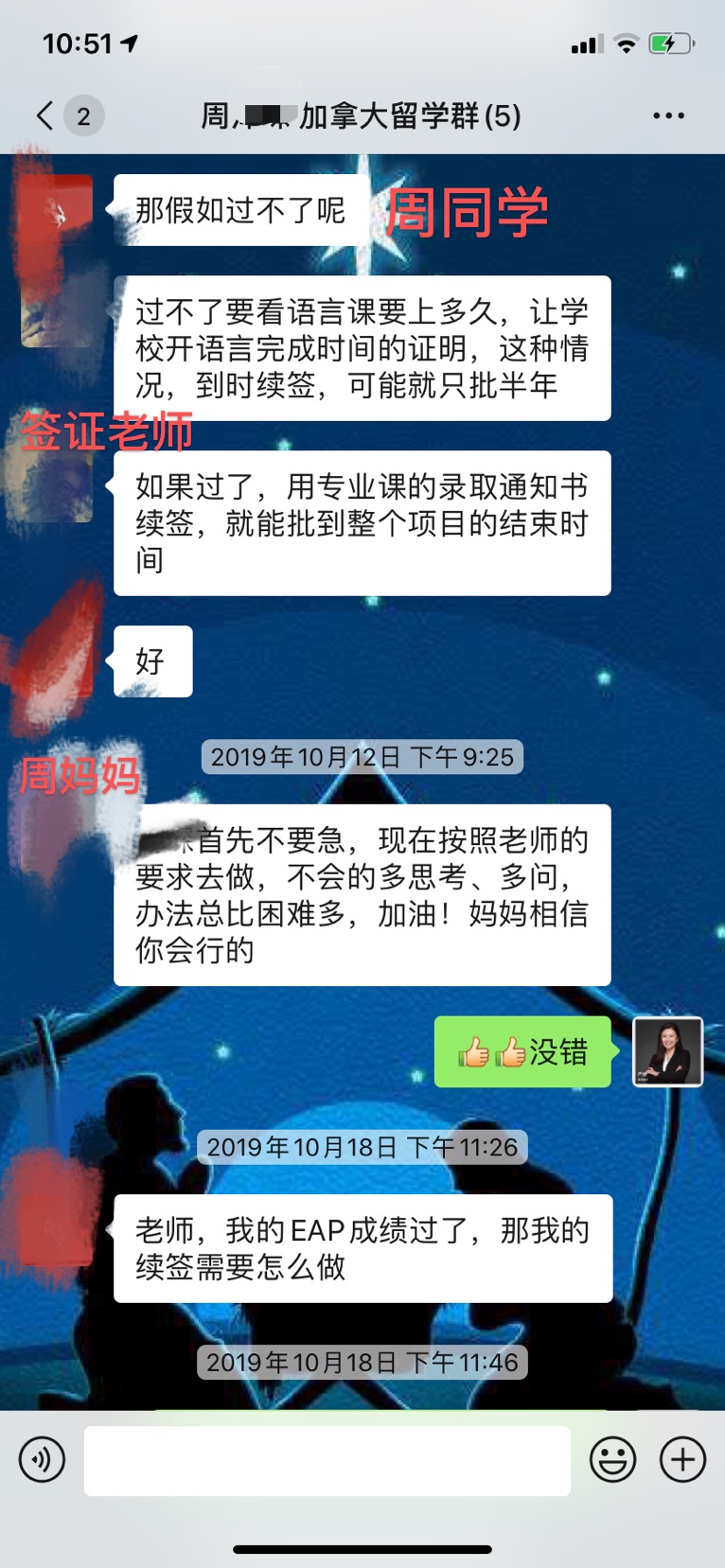Open the plus attachments menu
This screenshot has height=1568, width=725.
(x=682, y=1460)
